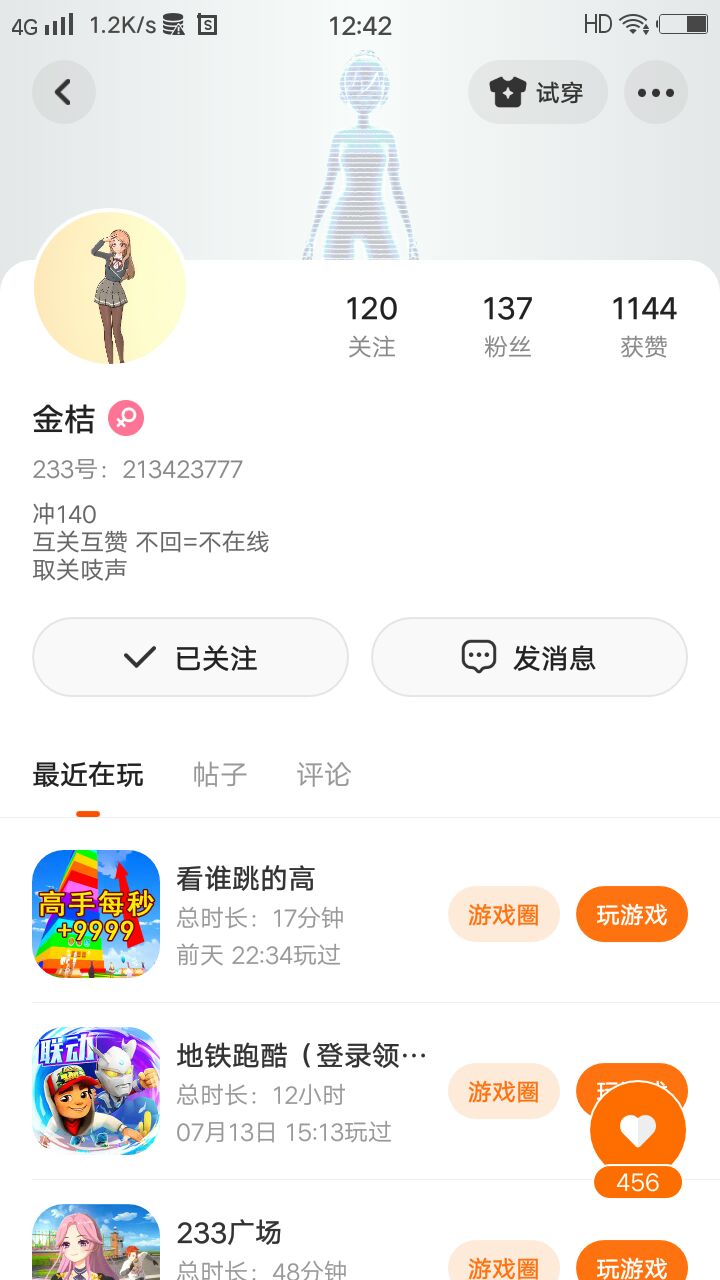This screenshot has height=1280, width=720.
Task: Open the 粉丝 followers list
Action: click(507, 325)
